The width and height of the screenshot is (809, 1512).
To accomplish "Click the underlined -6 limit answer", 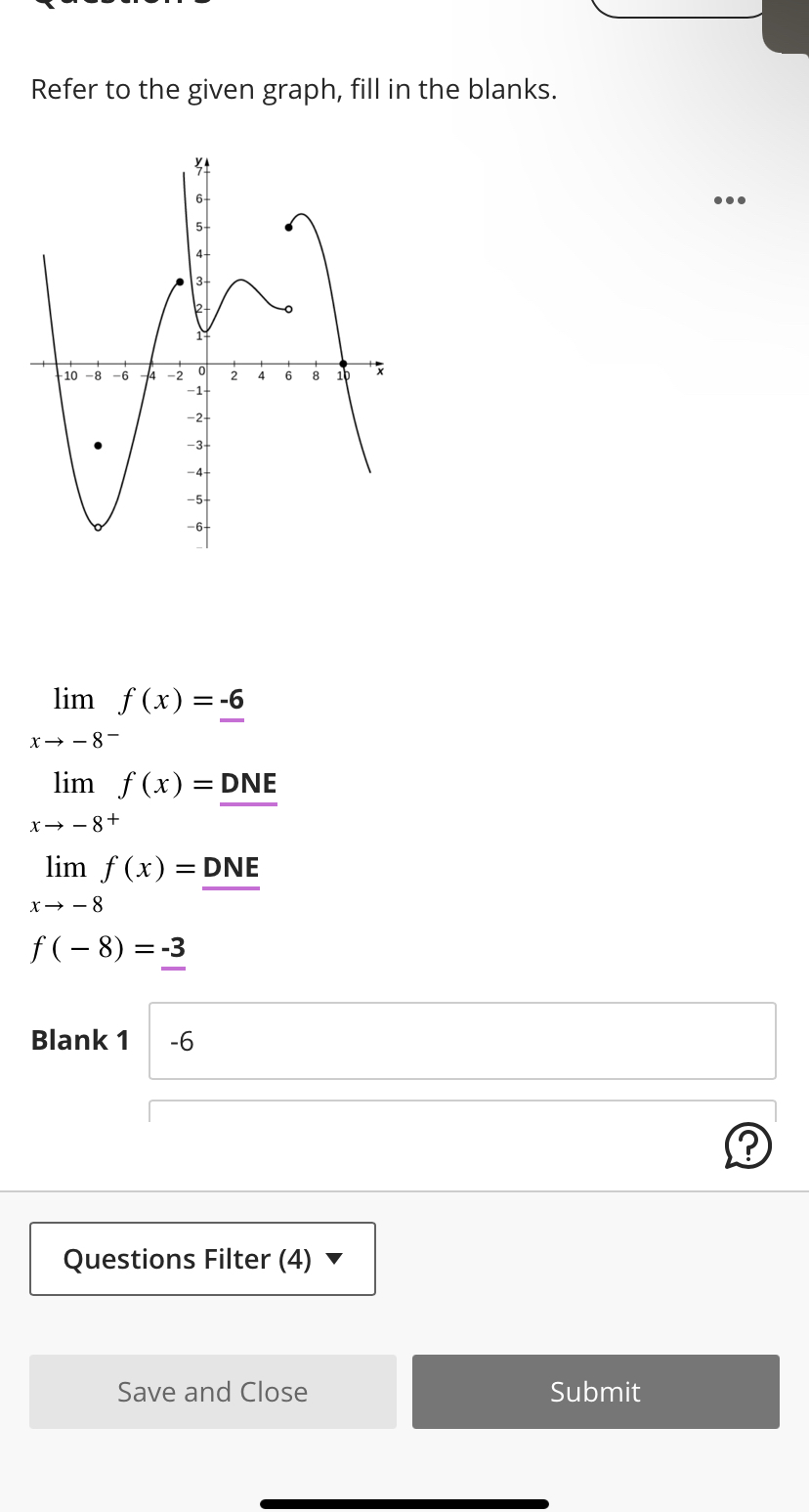I will [233, 699].
